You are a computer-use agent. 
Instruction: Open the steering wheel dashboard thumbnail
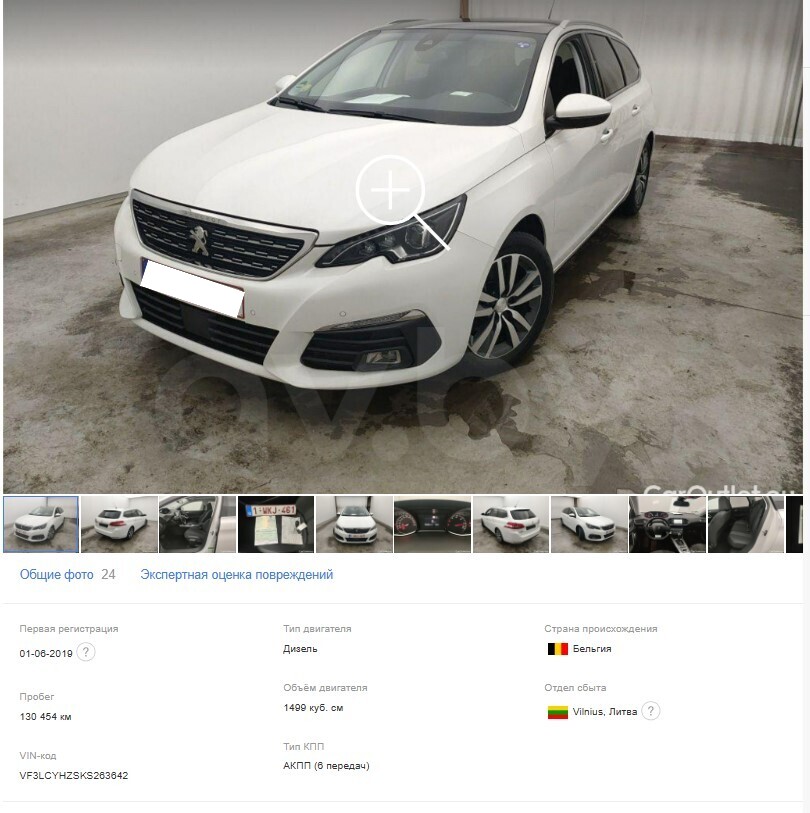click(x=667, y=524)
